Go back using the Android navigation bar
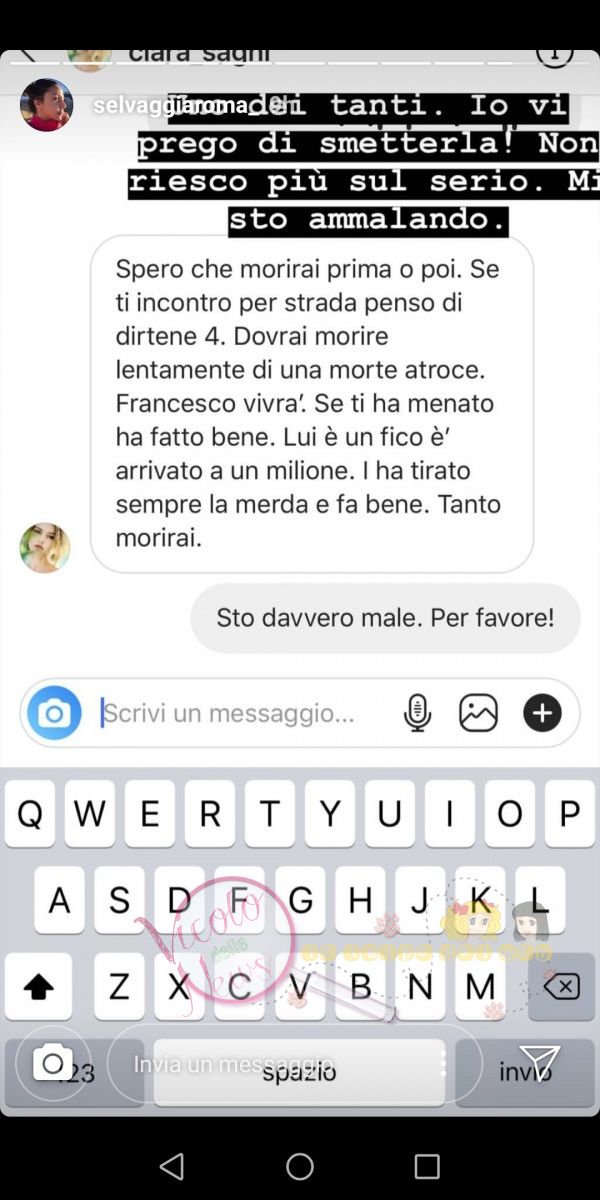The image size is (600, 1200). click(172, 1166)
